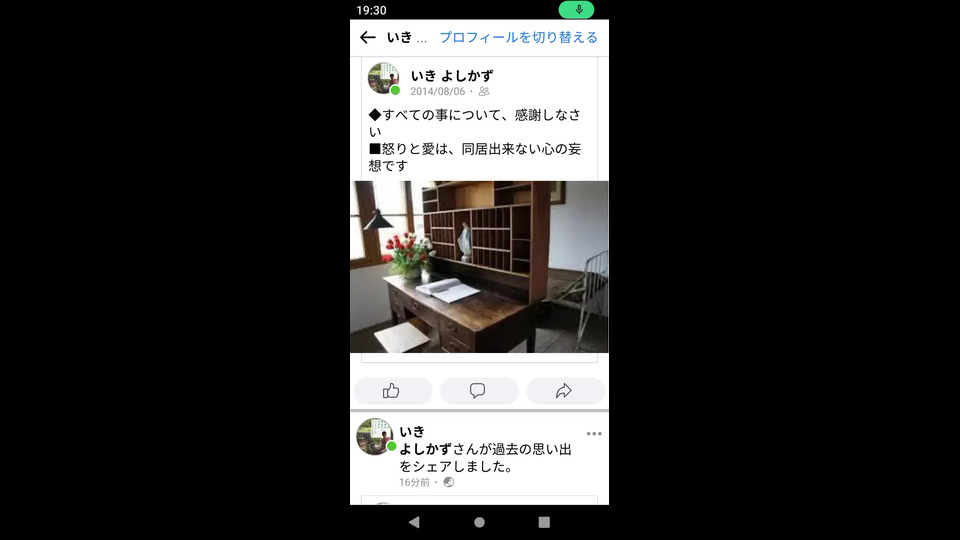Share the memory post
This screenshot has height=540, width=960.
pyautogui.click(x=564, y=391)
